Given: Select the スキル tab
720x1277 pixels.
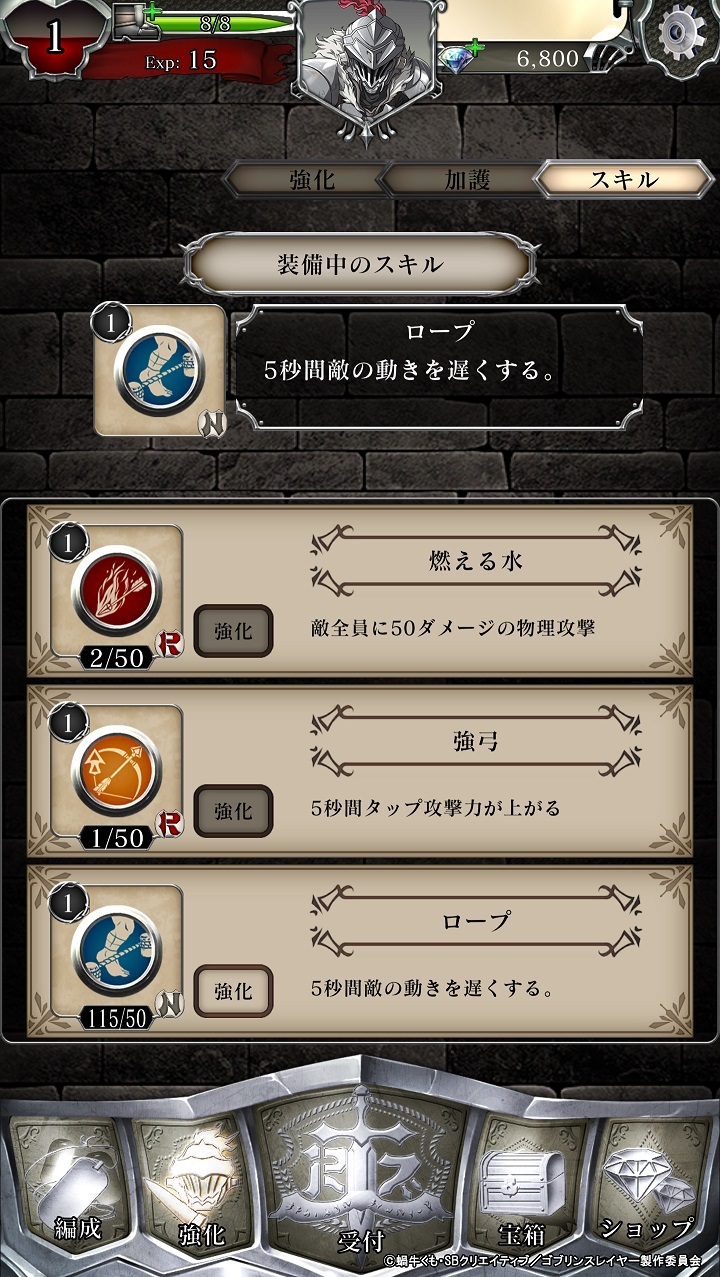Looking at the screenshot, I should coord(622,180).
